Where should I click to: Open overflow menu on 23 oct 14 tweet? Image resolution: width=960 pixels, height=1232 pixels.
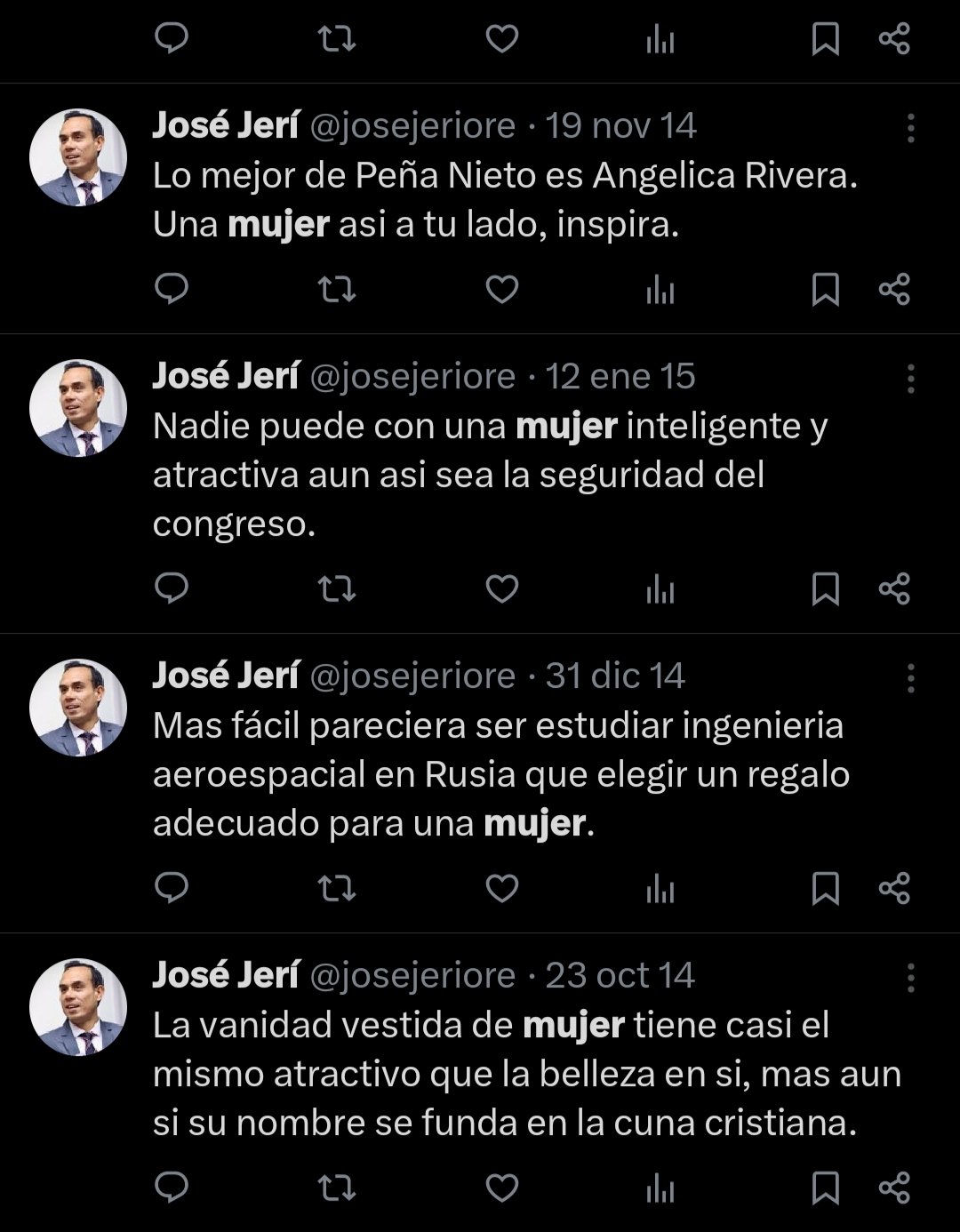(910, 978)
